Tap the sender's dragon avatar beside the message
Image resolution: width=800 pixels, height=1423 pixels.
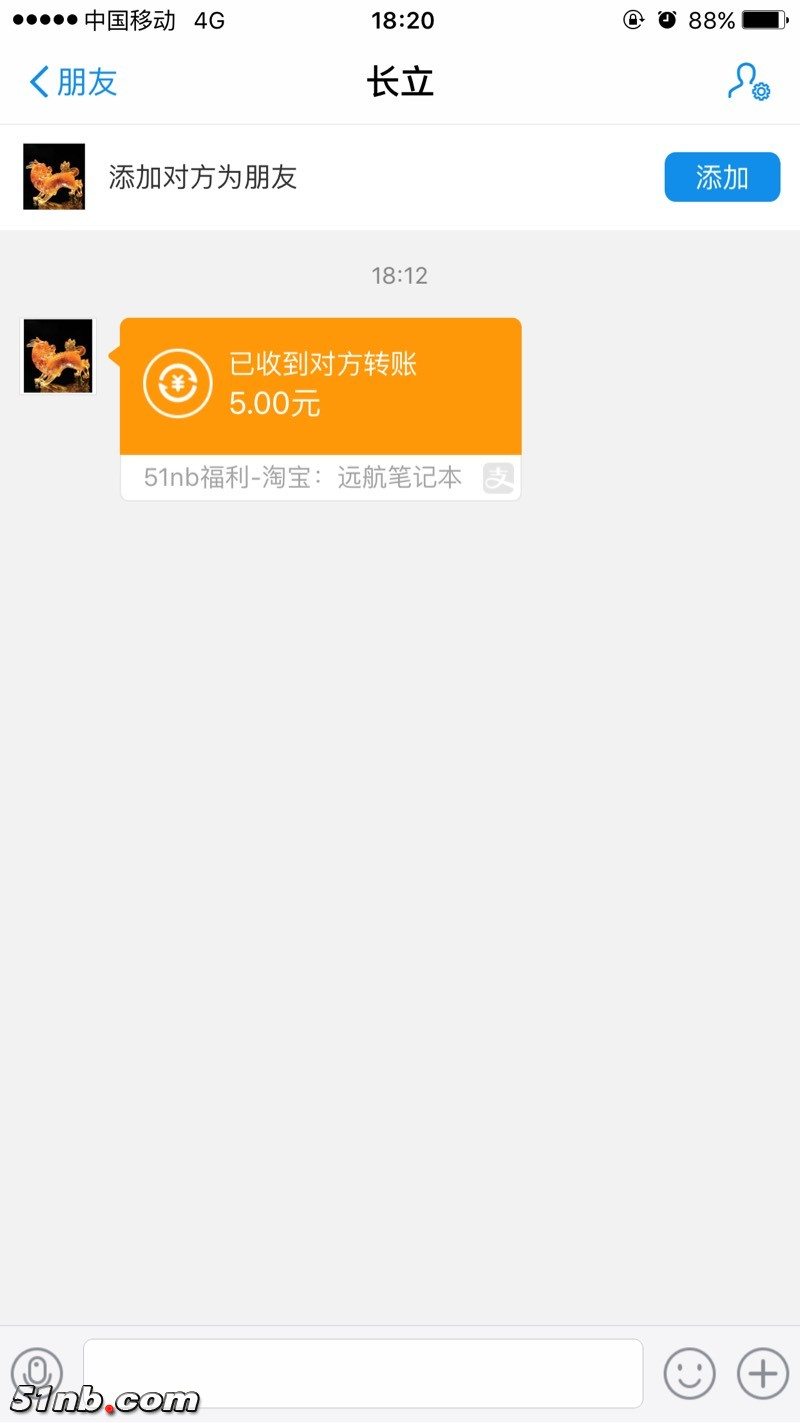coord(57,356)
